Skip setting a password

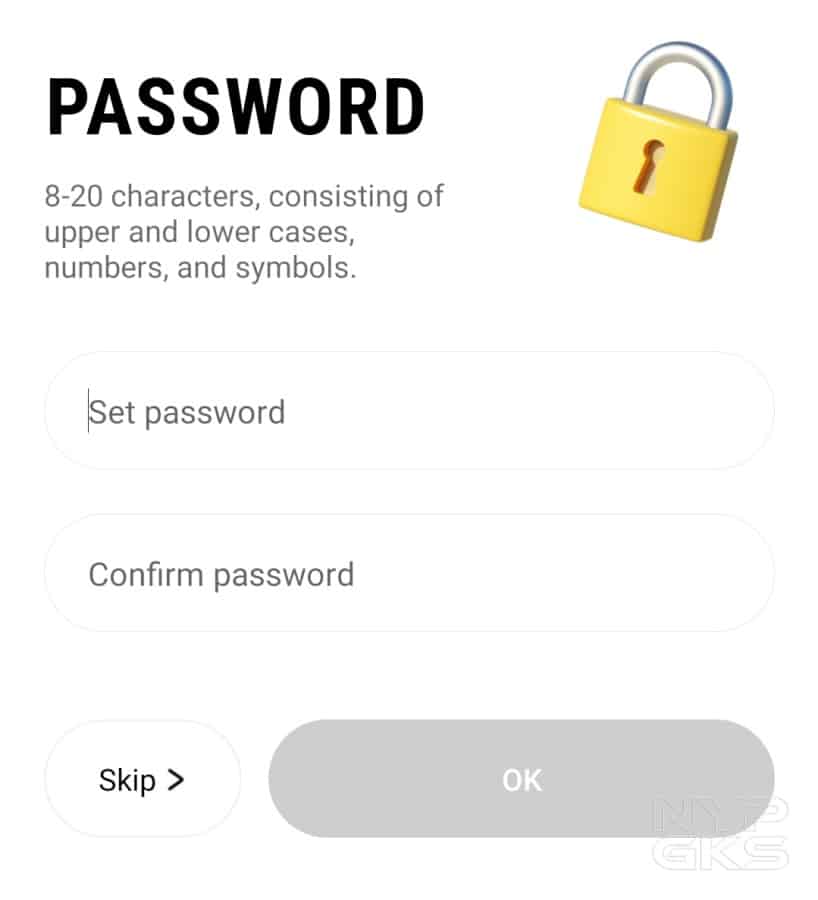pyautogui.click(x=142, y=779)
